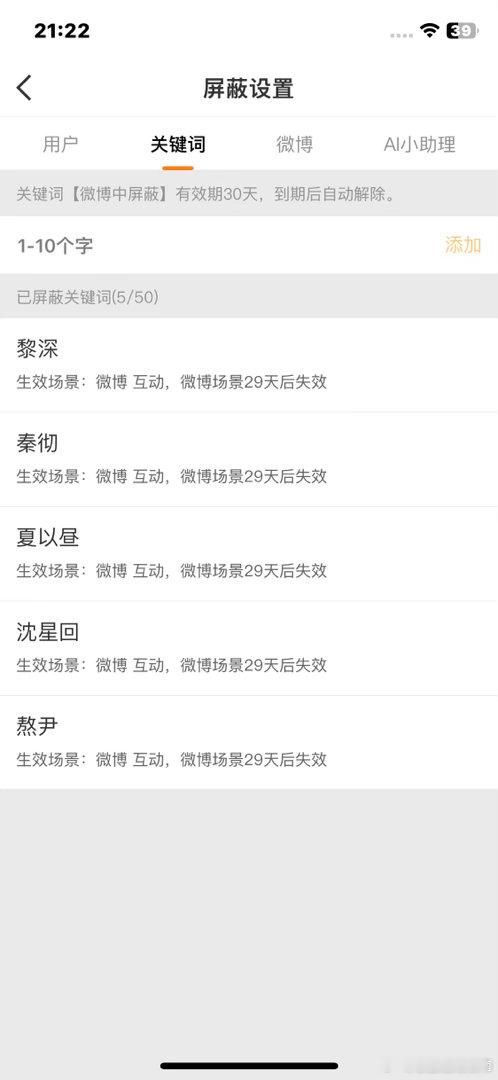This screenshot has width=498, height=1080.
Task: Tap the 添加 button
Action: (463, 245)
